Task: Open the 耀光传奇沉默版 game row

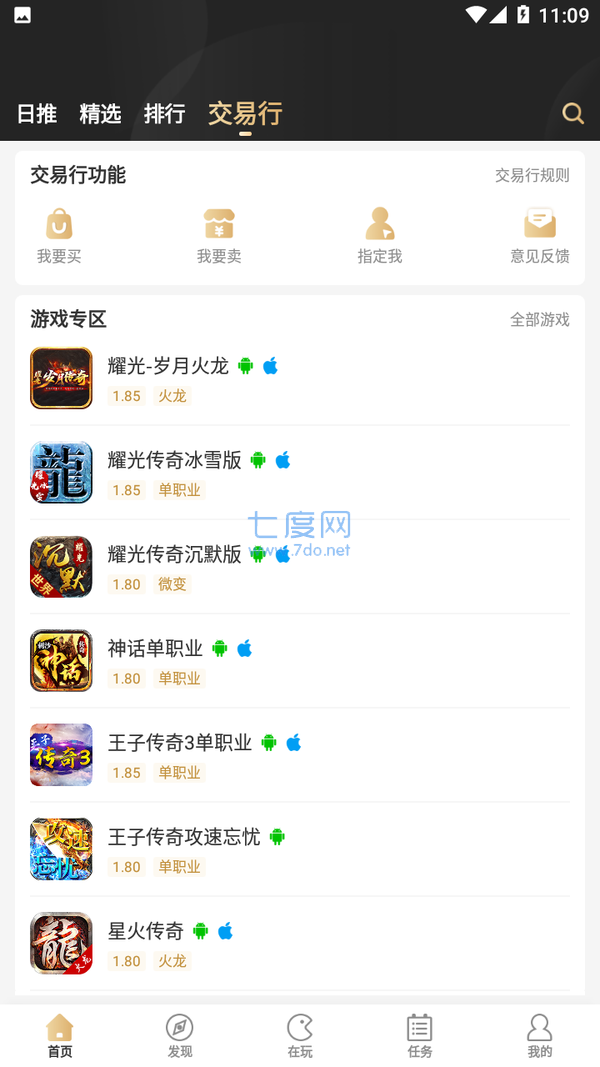Action: [x=300, y=567]
